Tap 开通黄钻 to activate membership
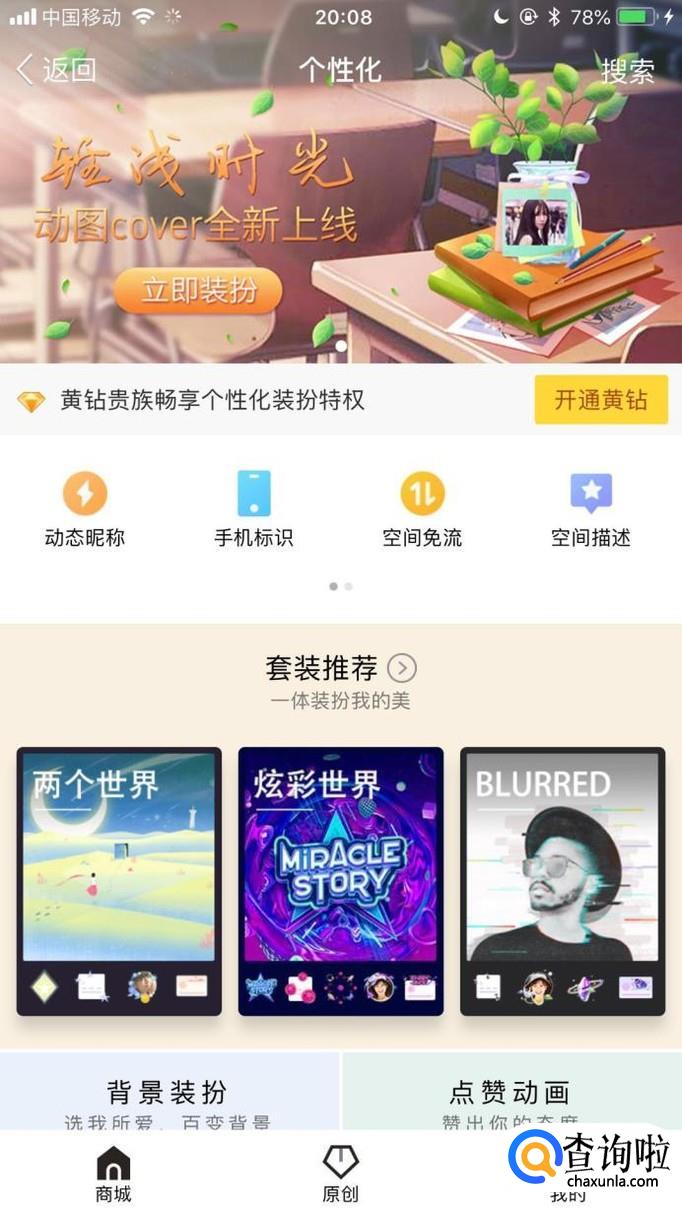 (x=600, y=400)
